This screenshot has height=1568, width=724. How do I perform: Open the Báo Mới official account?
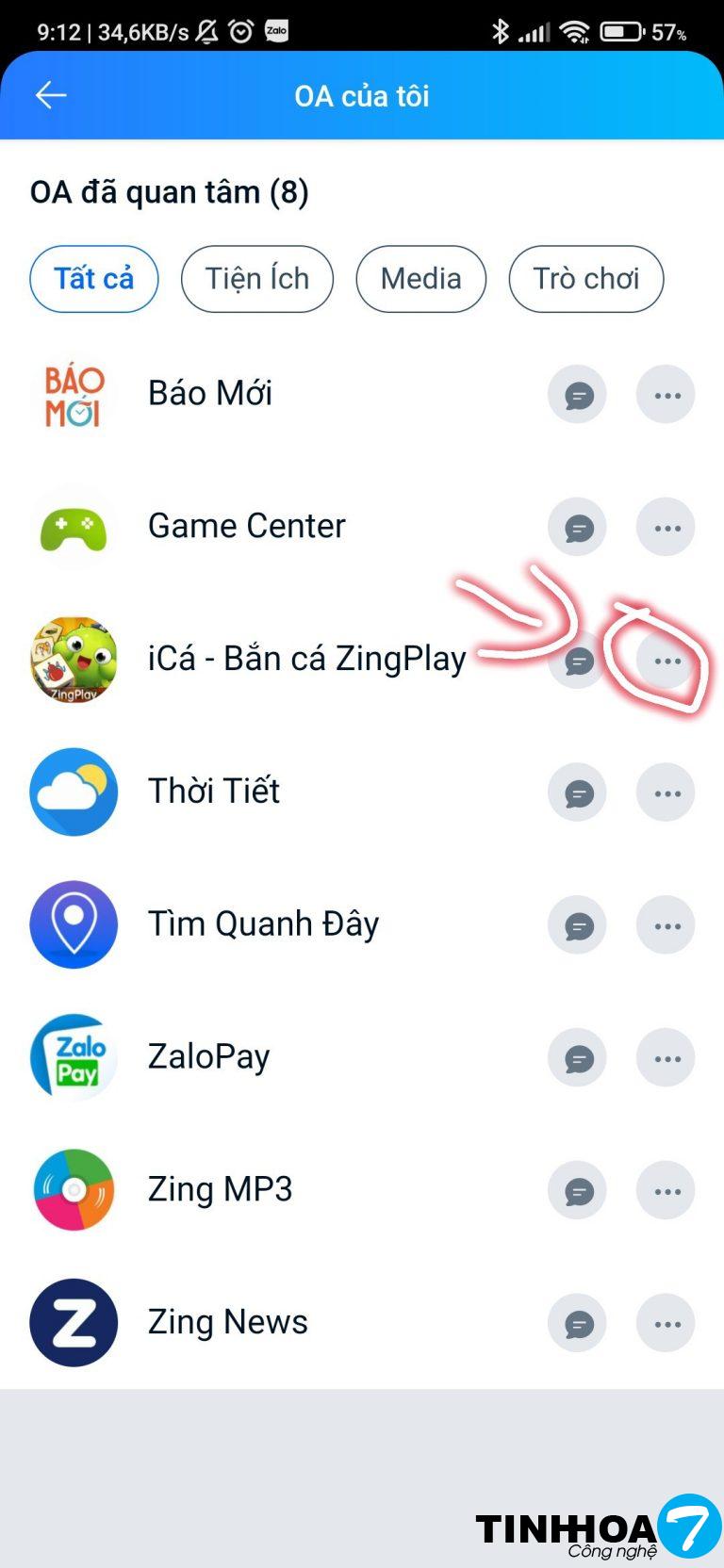209,394
